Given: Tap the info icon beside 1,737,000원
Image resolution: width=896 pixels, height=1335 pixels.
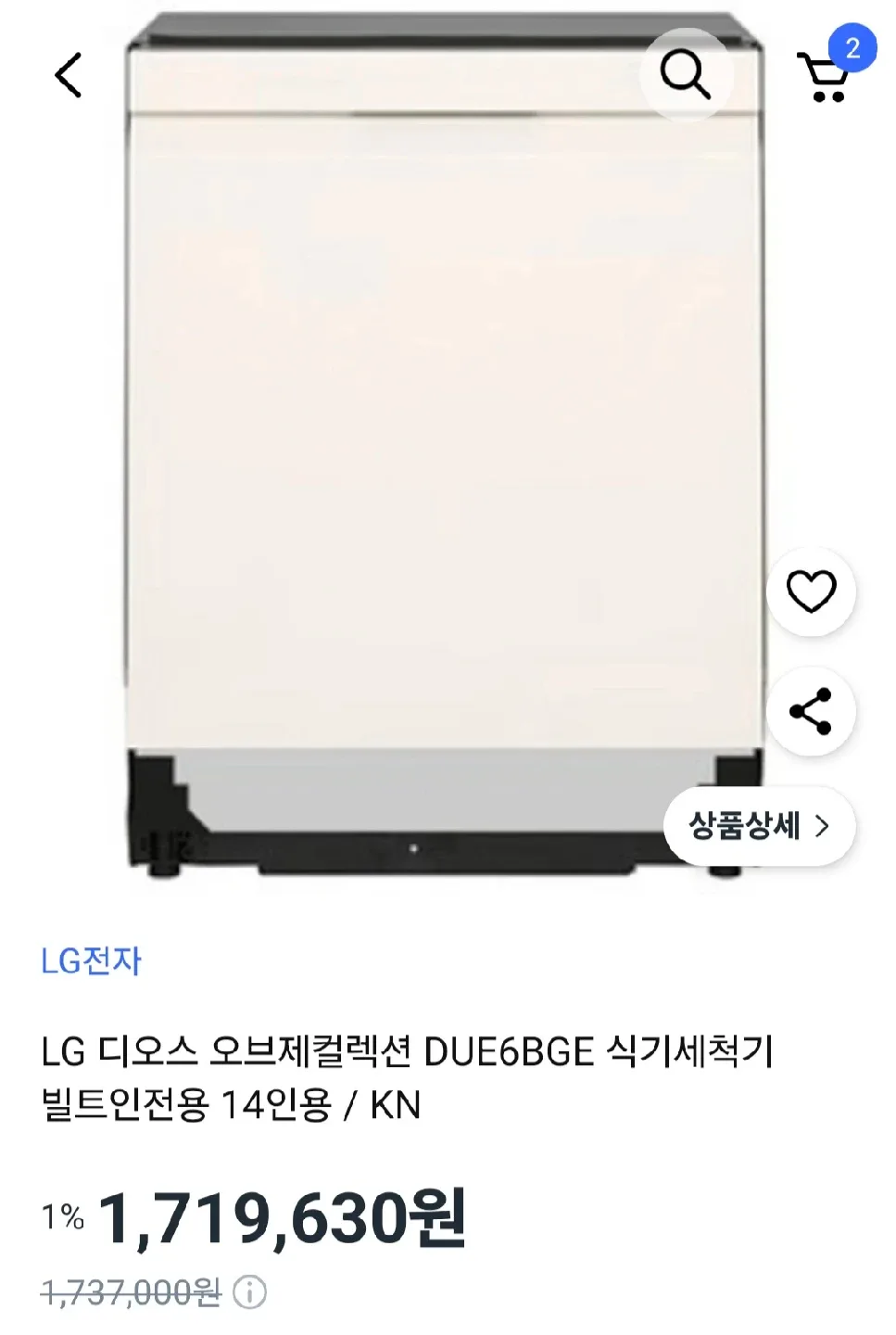Looking at the screenshot, I should point(249,1291).
